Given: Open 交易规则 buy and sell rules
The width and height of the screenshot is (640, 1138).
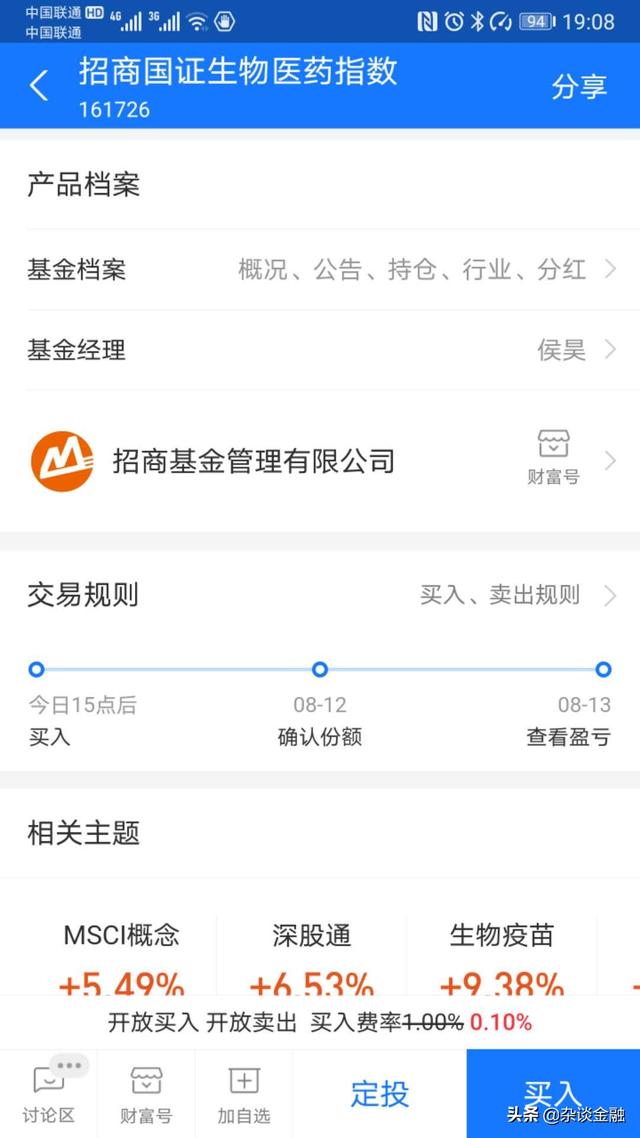Looking at the screenshot, I should (320, 595).
